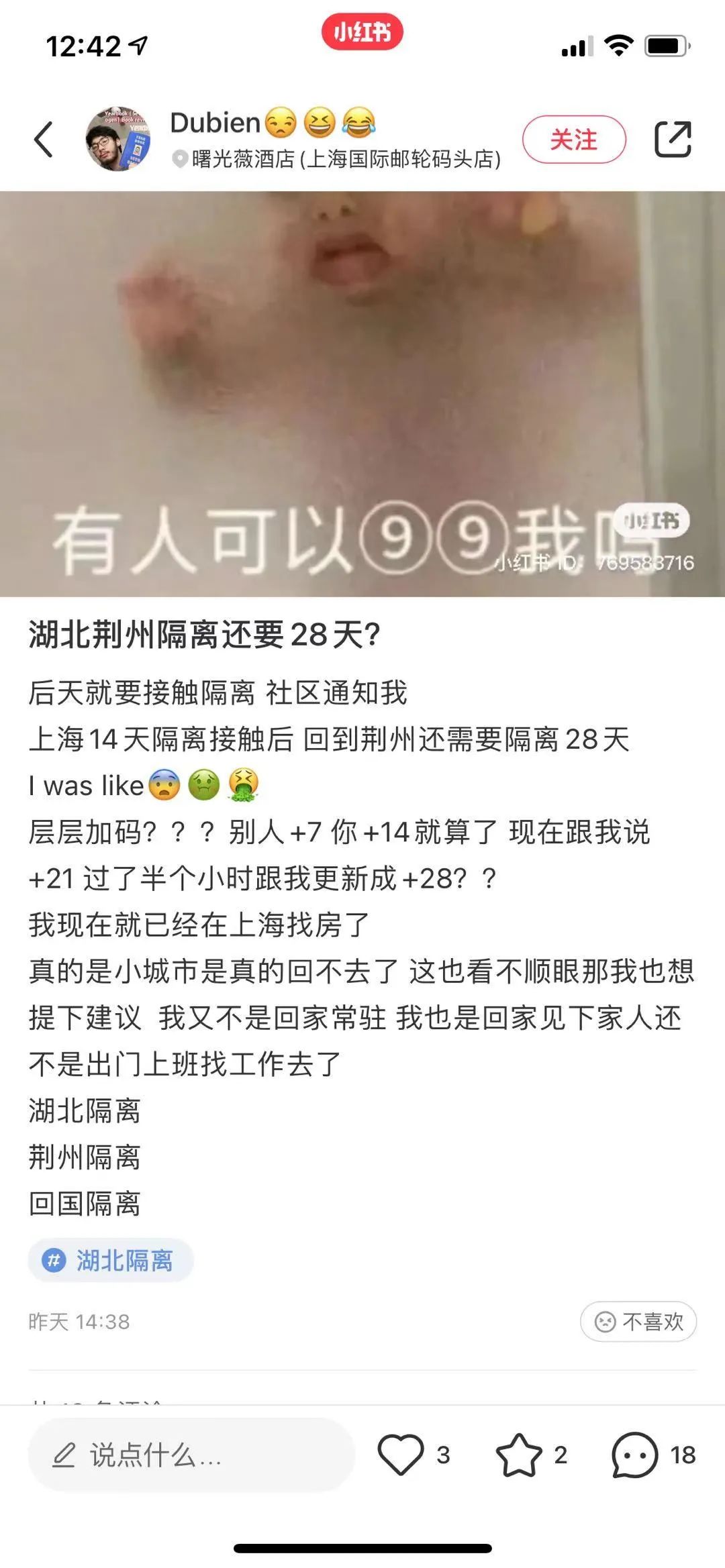Open the post image full screen
This screenshot has width=725, height=1568.
pos(362,394)
